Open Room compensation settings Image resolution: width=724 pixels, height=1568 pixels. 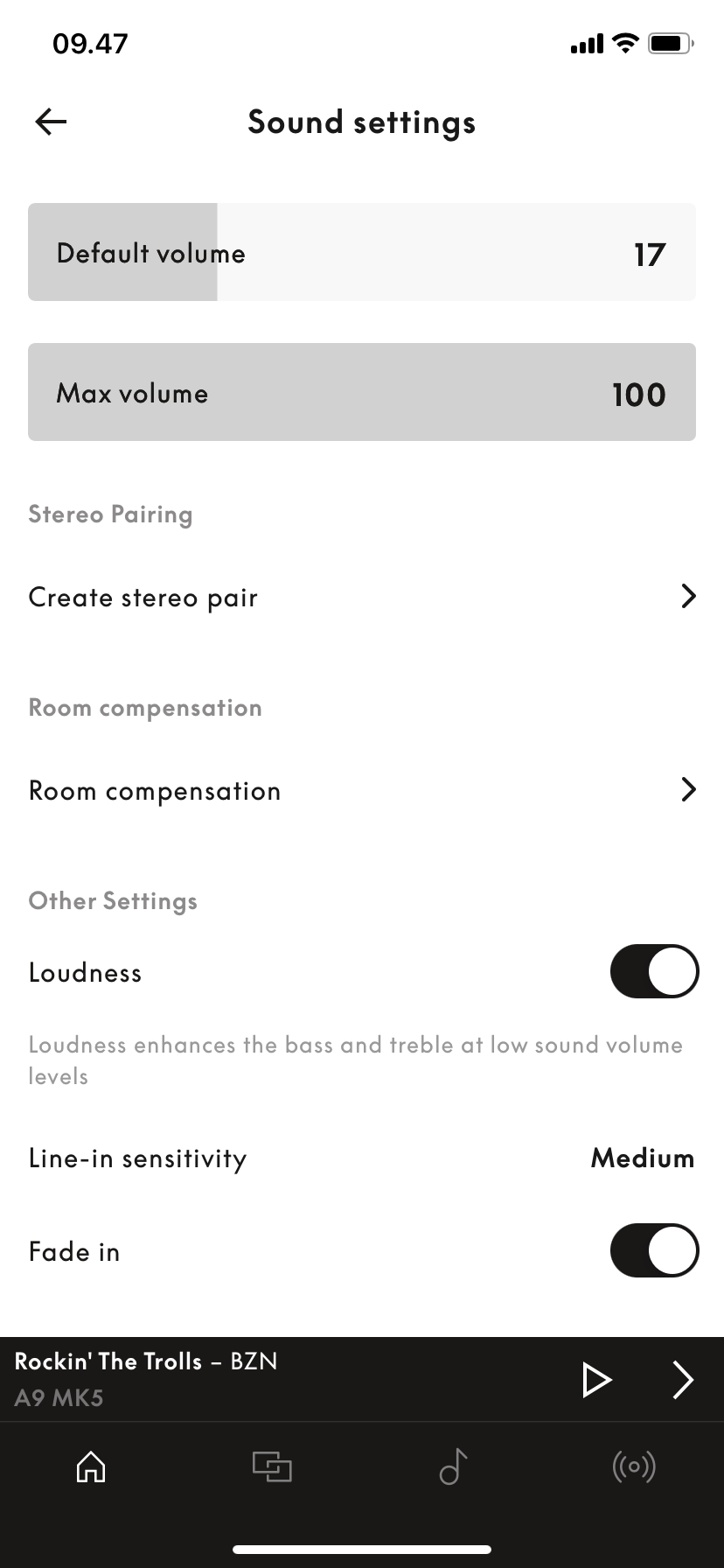click(362, 790)
